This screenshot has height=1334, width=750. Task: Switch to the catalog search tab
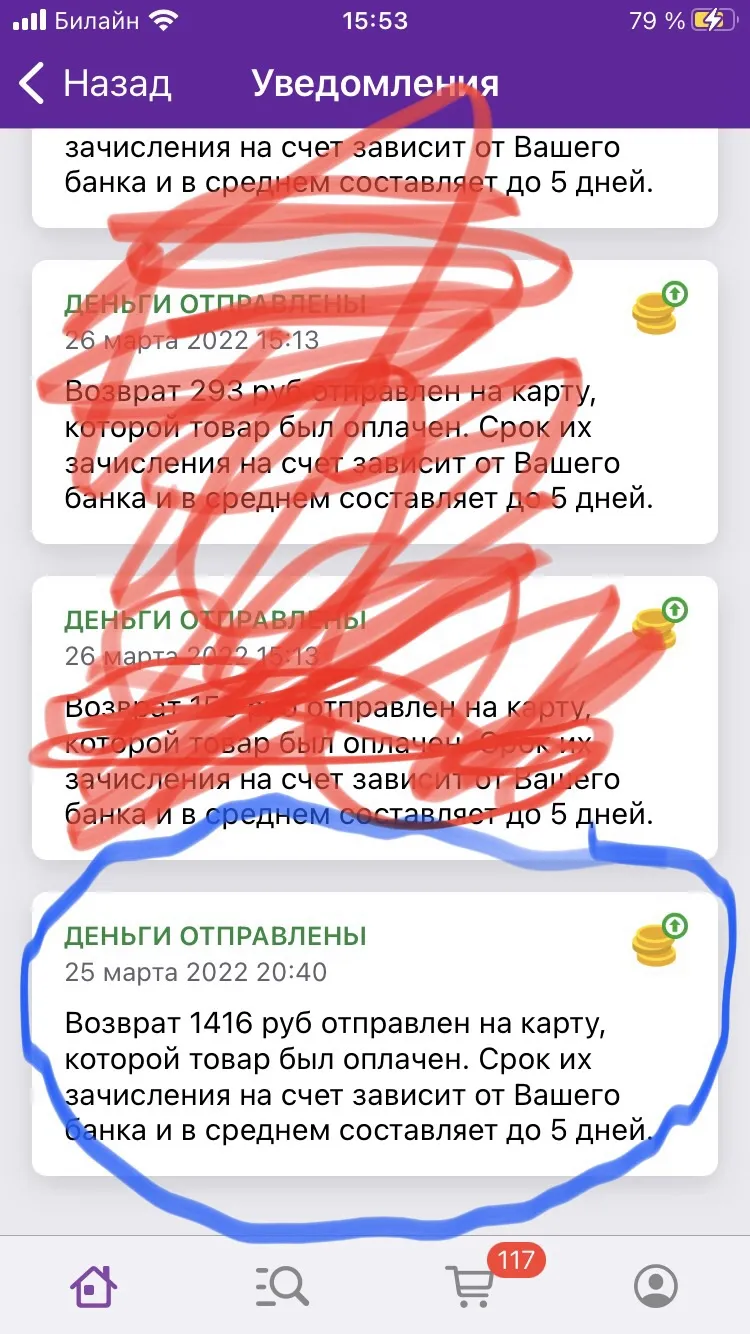tap(282, 1285)
